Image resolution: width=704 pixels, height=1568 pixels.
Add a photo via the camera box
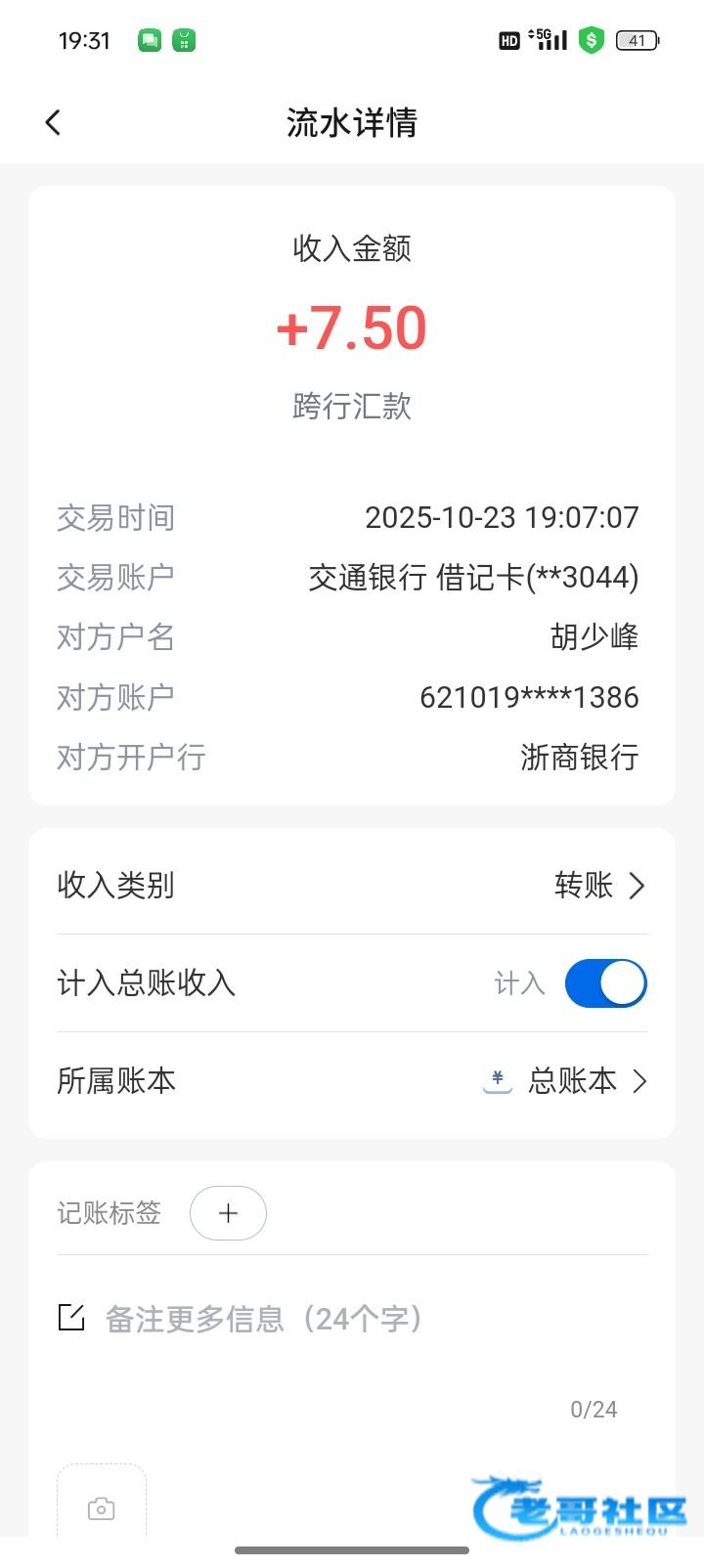coord(102,1506)
